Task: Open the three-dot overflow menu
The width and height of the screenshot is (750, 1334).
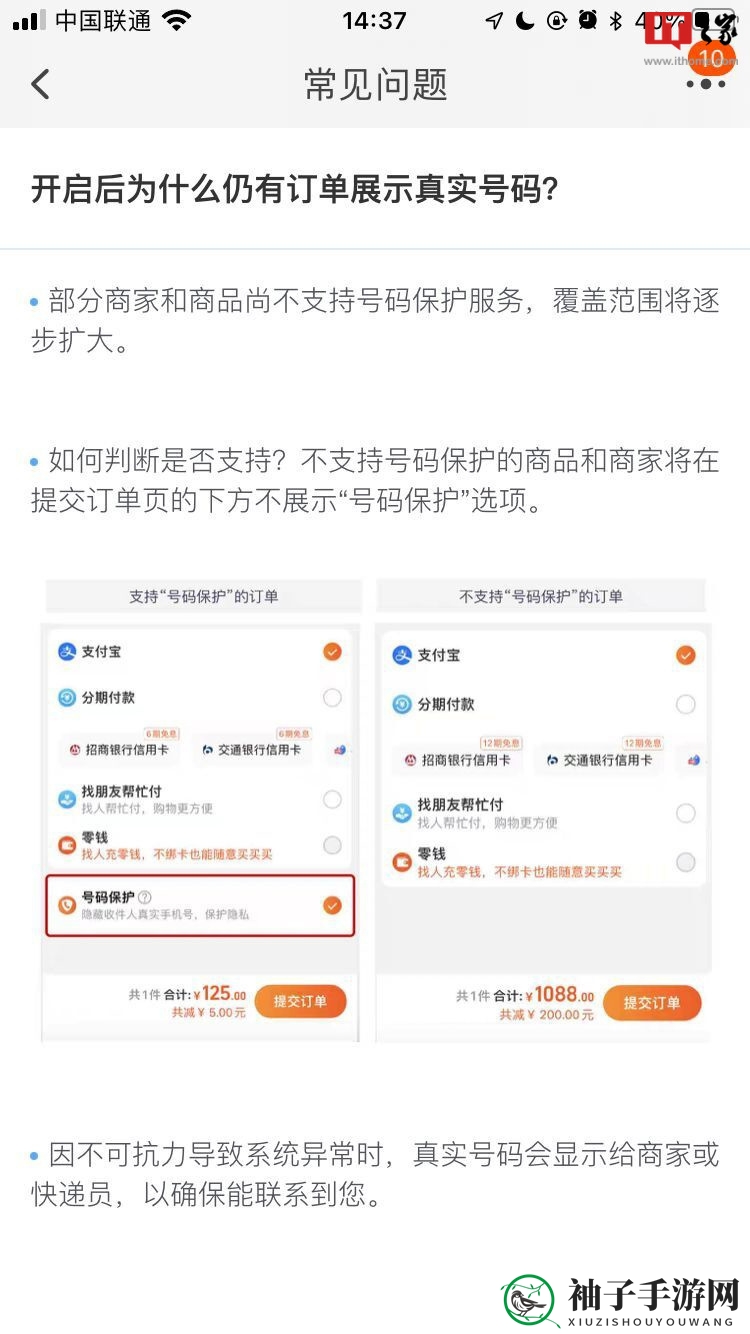Action: (706, 85)
